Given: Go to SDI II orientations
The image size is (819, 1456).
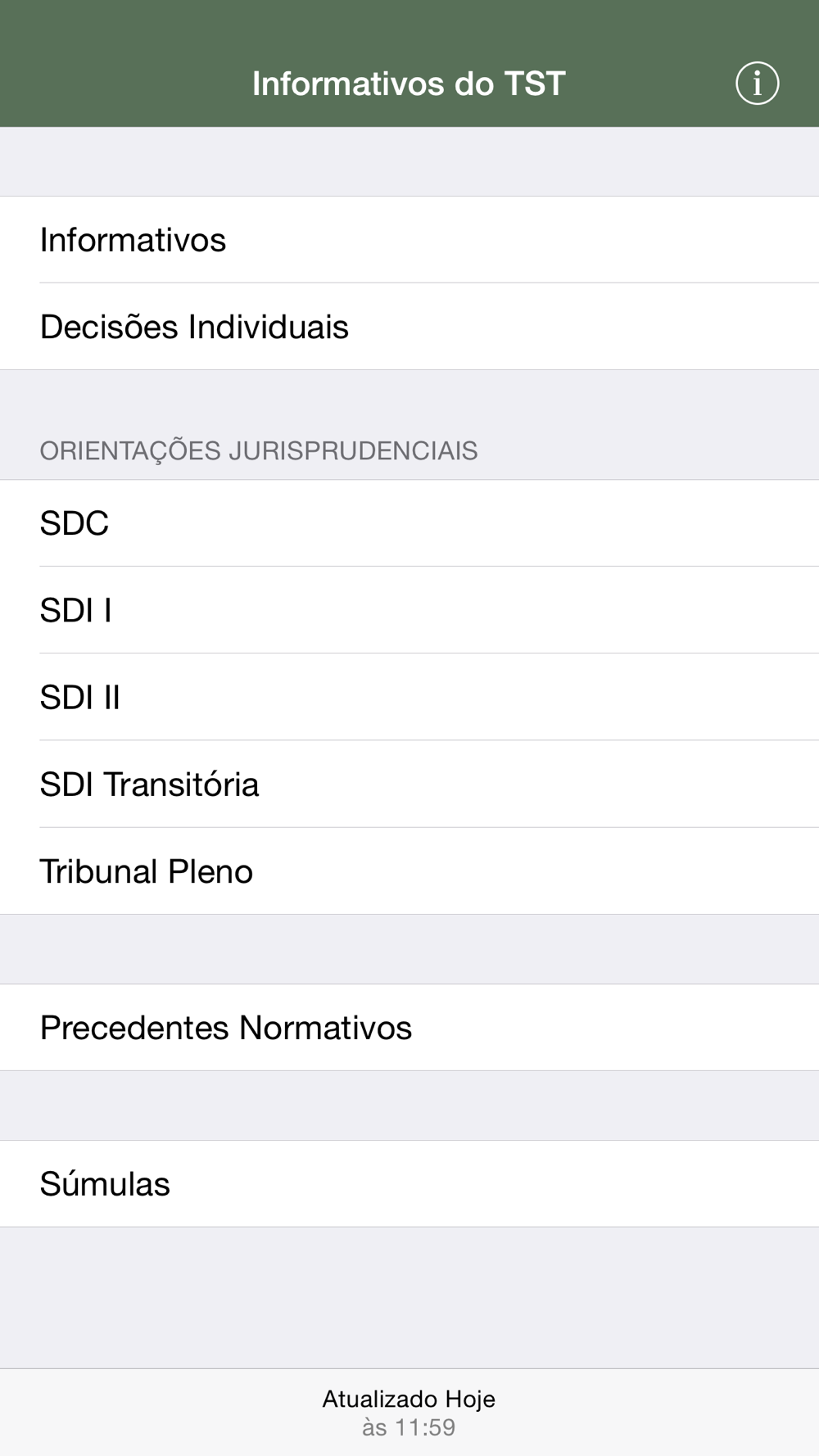Looking at the screenshot, I should click(x=409, y=698).
